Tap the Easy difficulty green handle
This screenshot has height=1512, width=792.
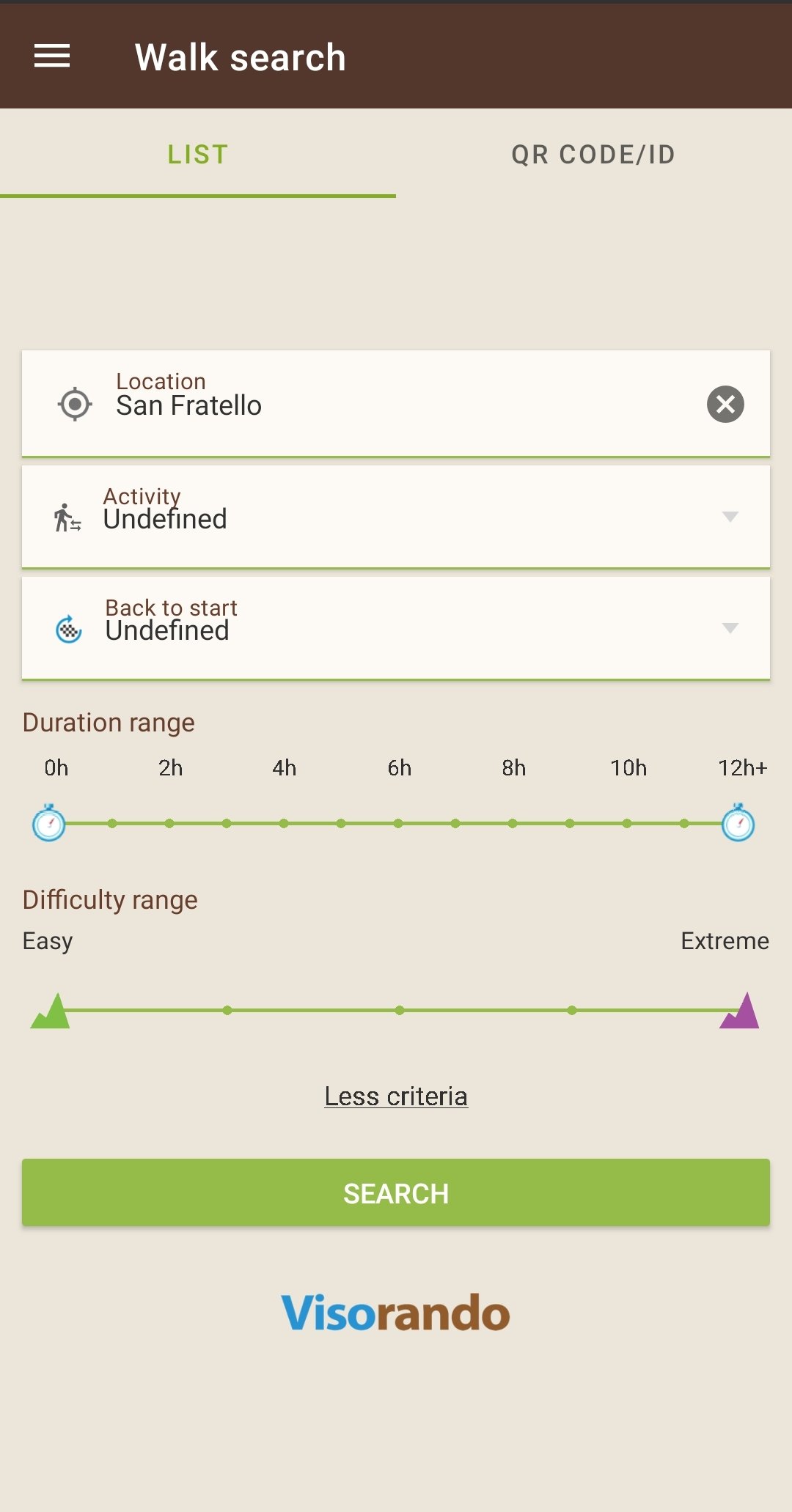pyautogui.click(x=51, y=1011)
